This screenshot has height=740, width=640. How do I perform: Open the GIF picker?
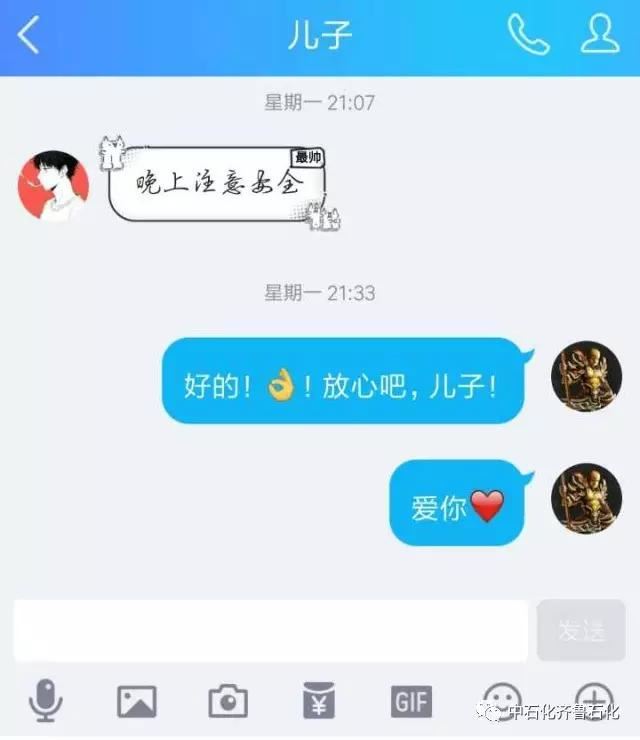[410, 702]
